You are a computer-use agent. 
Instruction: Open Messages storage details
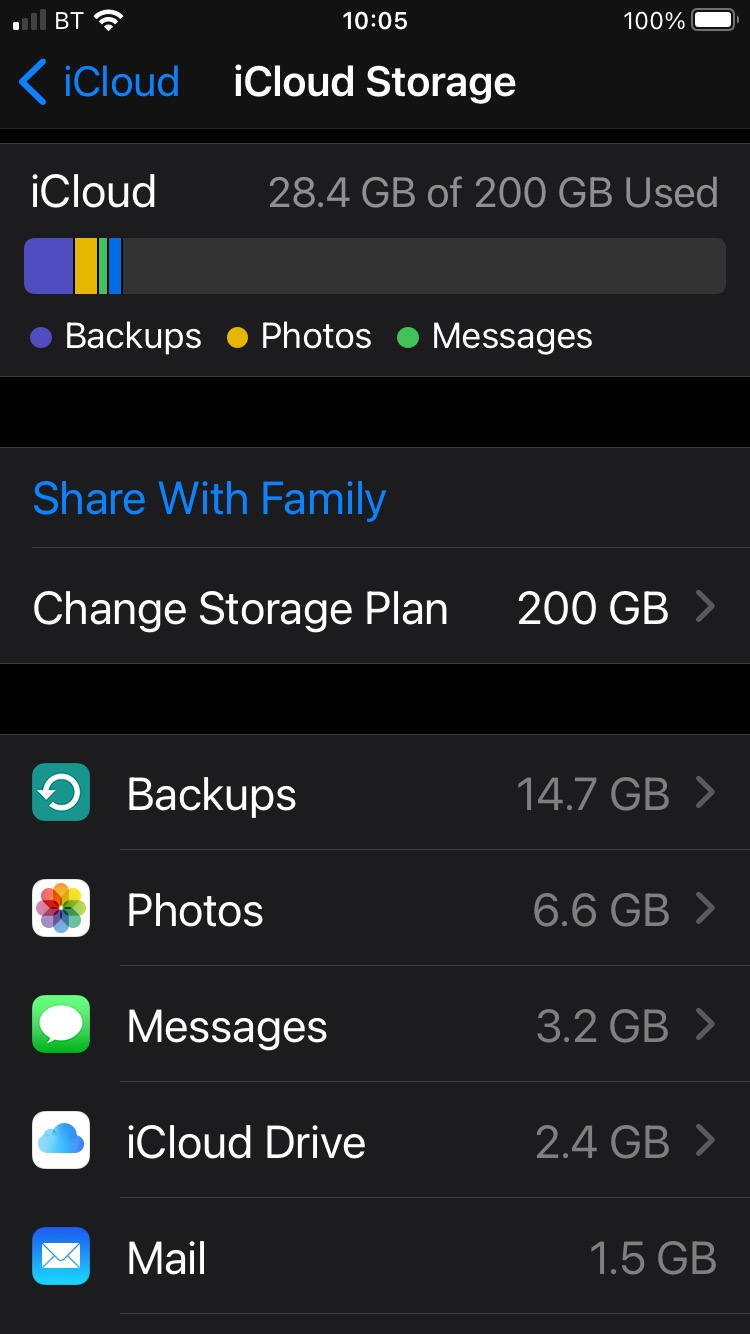pyautogui.click(x=375, y=1026)
